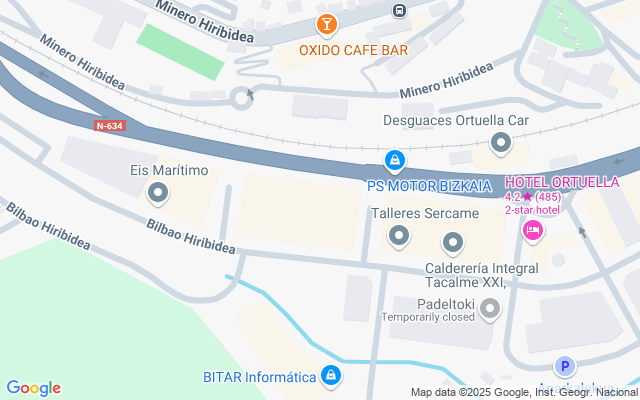Open the Eis Marítimo place pin
This screenshot has width=640, height=400.
[x=157, y=192]
